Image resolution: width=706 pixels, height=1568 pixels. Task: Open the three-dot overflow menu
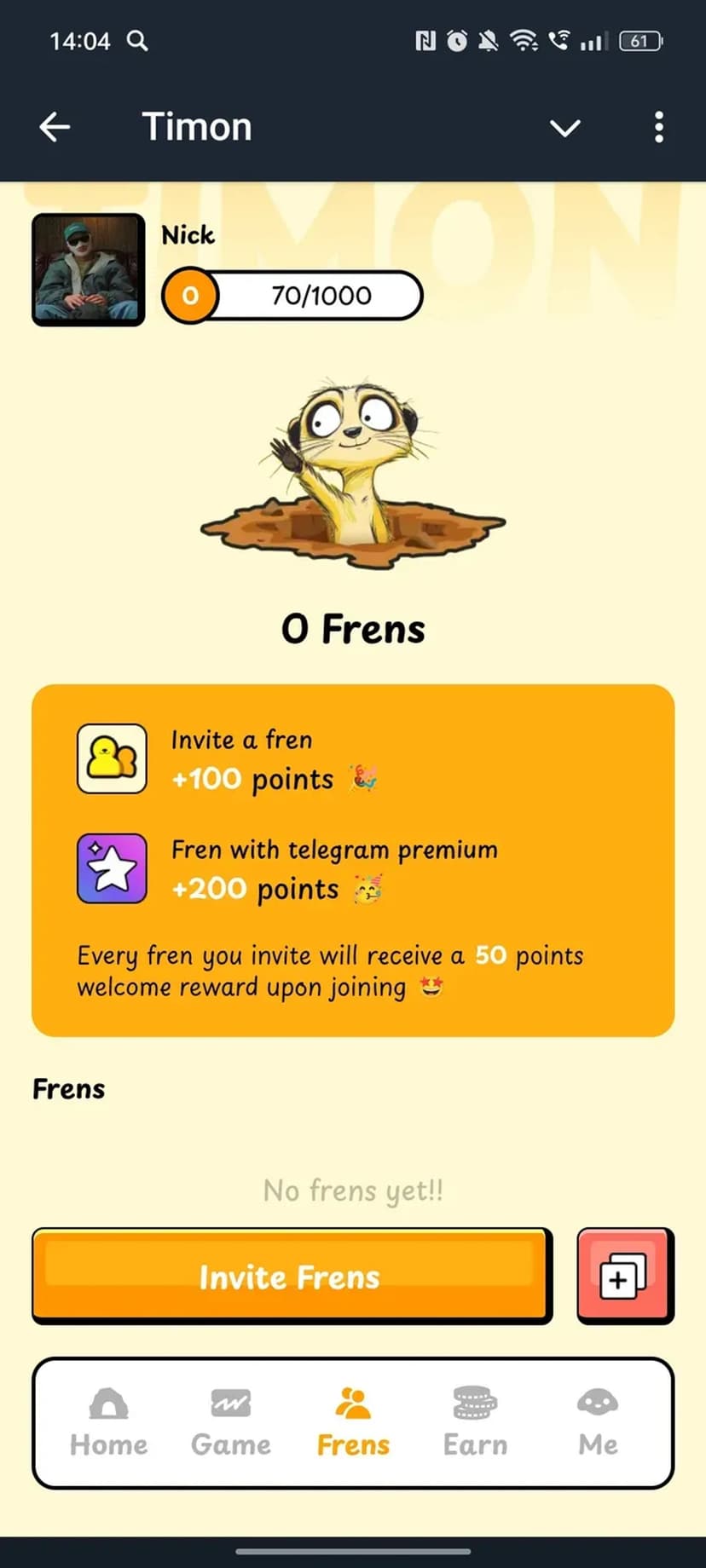(x=658, y=127)
